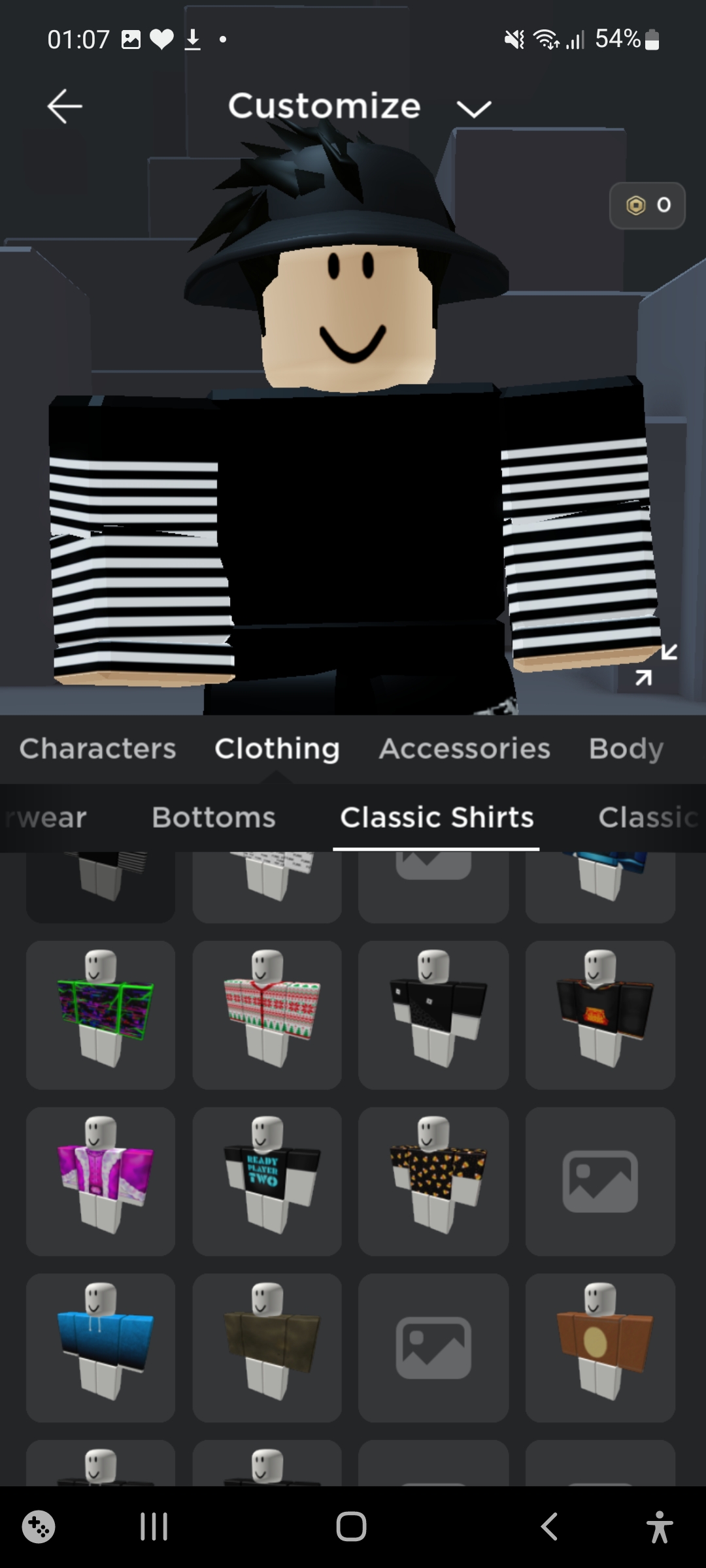Equip the red Christmas sweater shirt
This screenshot has height=1568, width=706.
click(267, 1015)
